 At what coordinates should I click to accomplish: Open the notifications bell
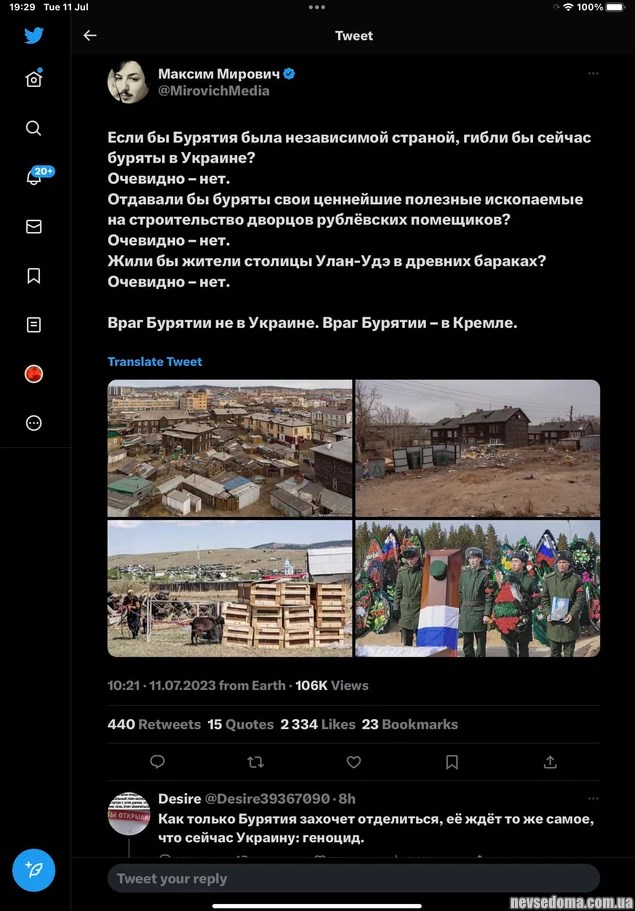point(34,178)
